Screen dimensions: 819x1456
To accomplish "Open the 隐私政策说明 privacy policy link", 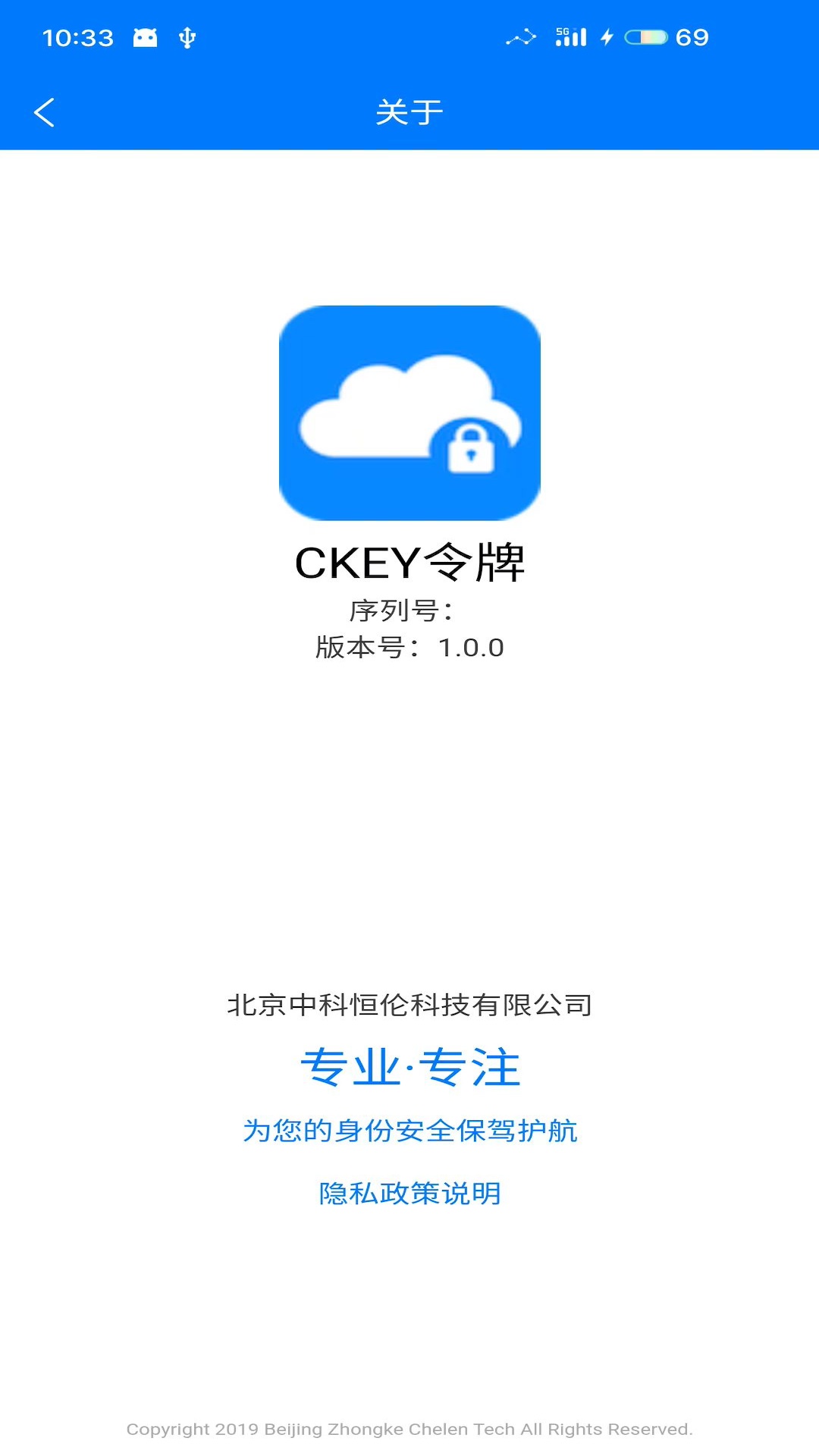I will point(409,1193).
